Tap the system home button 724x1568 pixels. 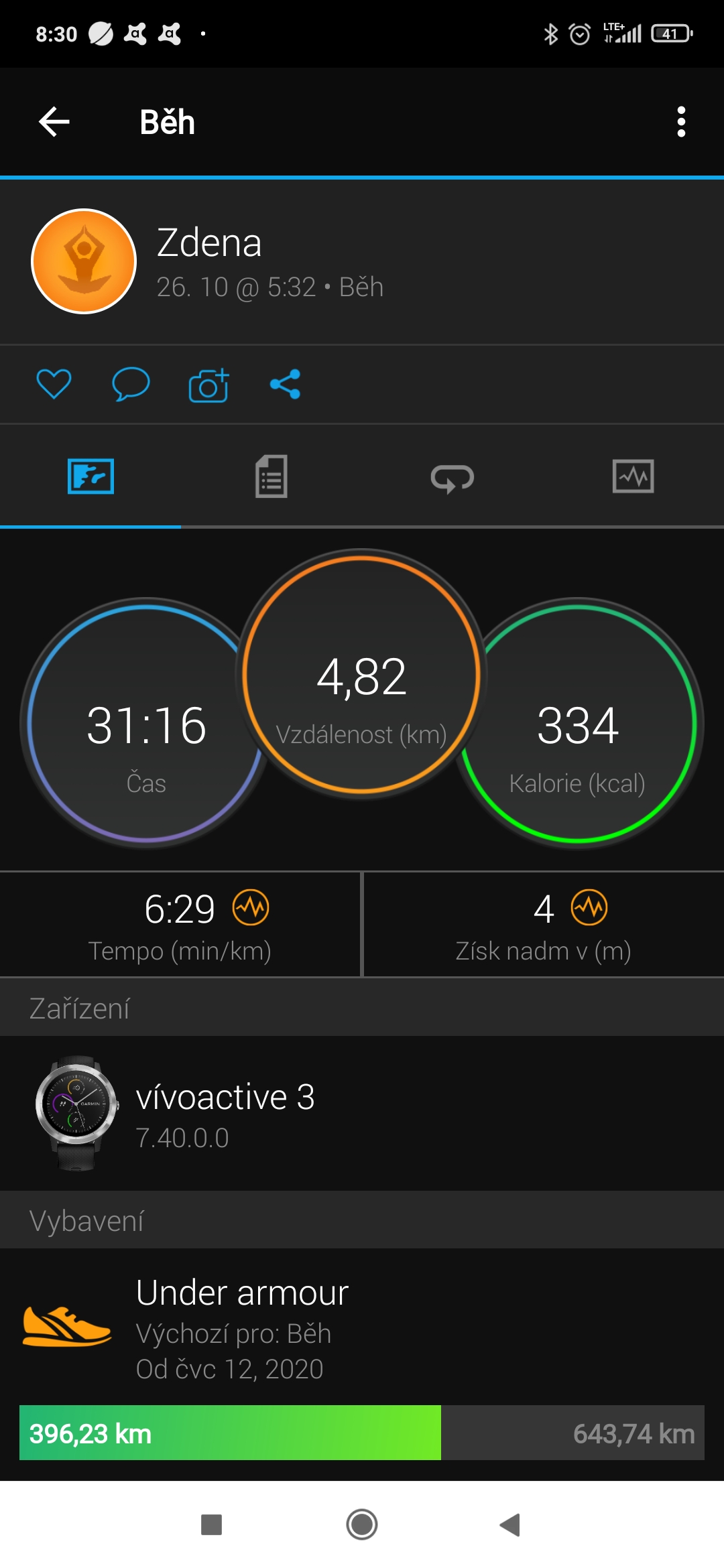coord(362,1524)
